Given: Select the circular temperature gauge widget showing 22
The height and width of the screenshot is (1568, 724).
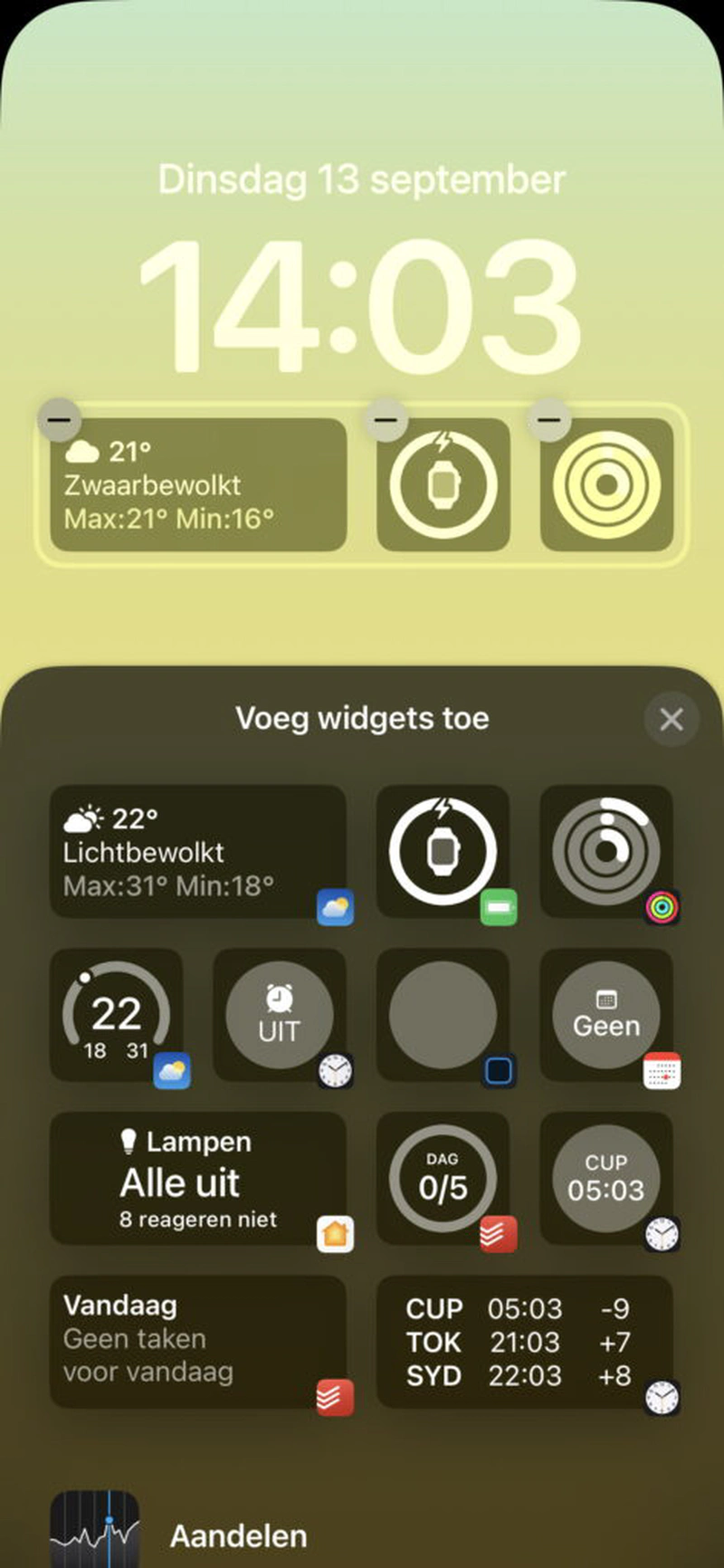Looking at the screenshot, I should 118,1014.
